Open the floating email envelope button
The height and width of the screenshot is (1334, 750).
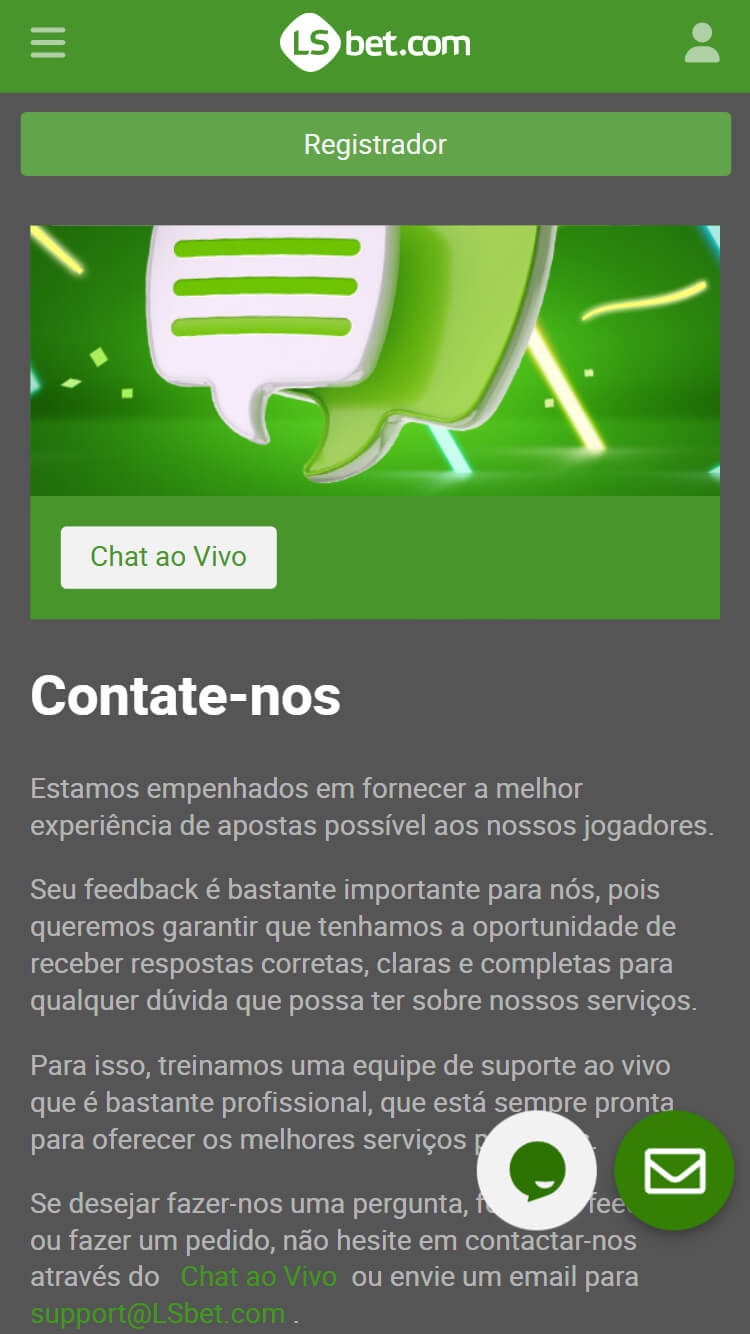coord(674,1170)
